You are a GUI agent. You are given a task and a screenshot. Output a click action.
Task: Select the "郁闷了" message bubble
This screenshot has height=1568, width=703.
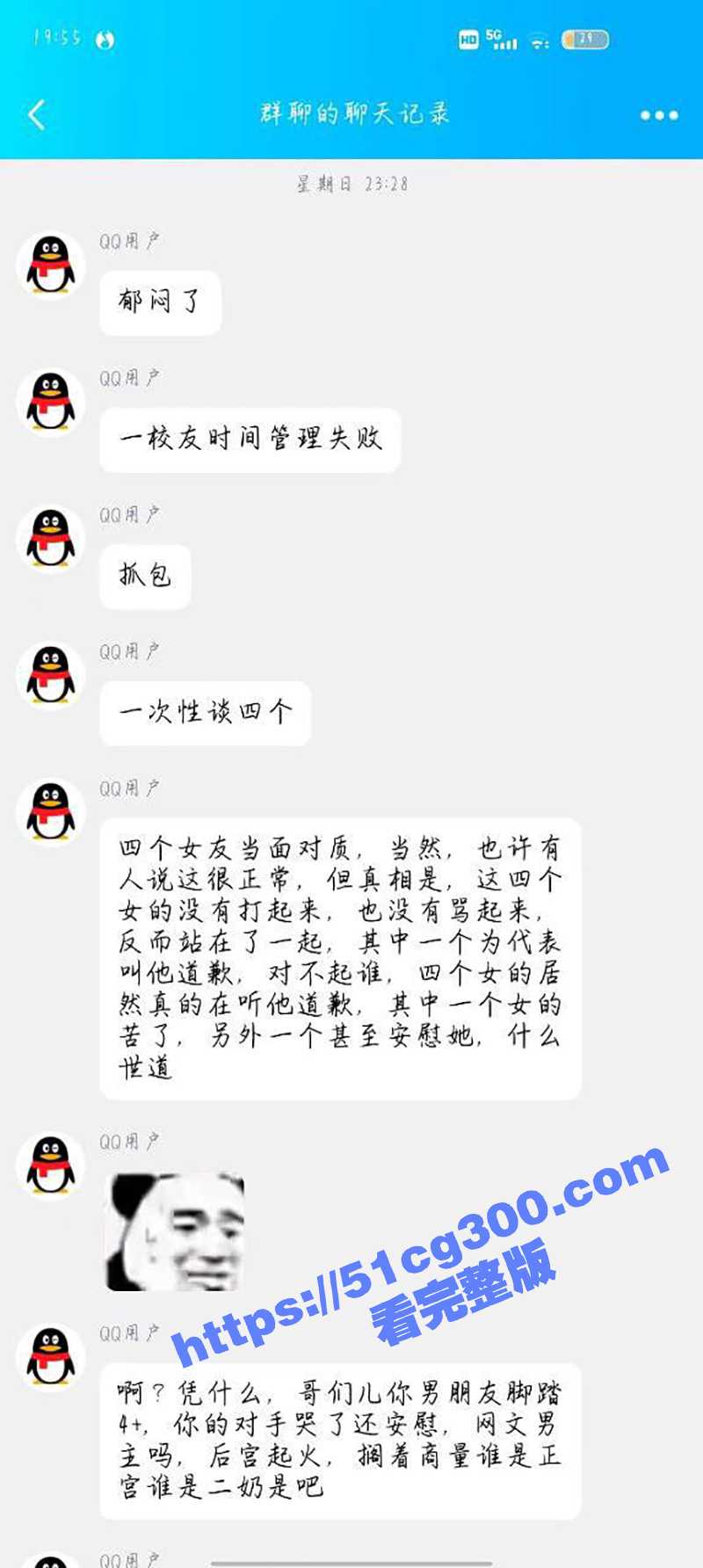pyautogui.click(x=159, y=302)
